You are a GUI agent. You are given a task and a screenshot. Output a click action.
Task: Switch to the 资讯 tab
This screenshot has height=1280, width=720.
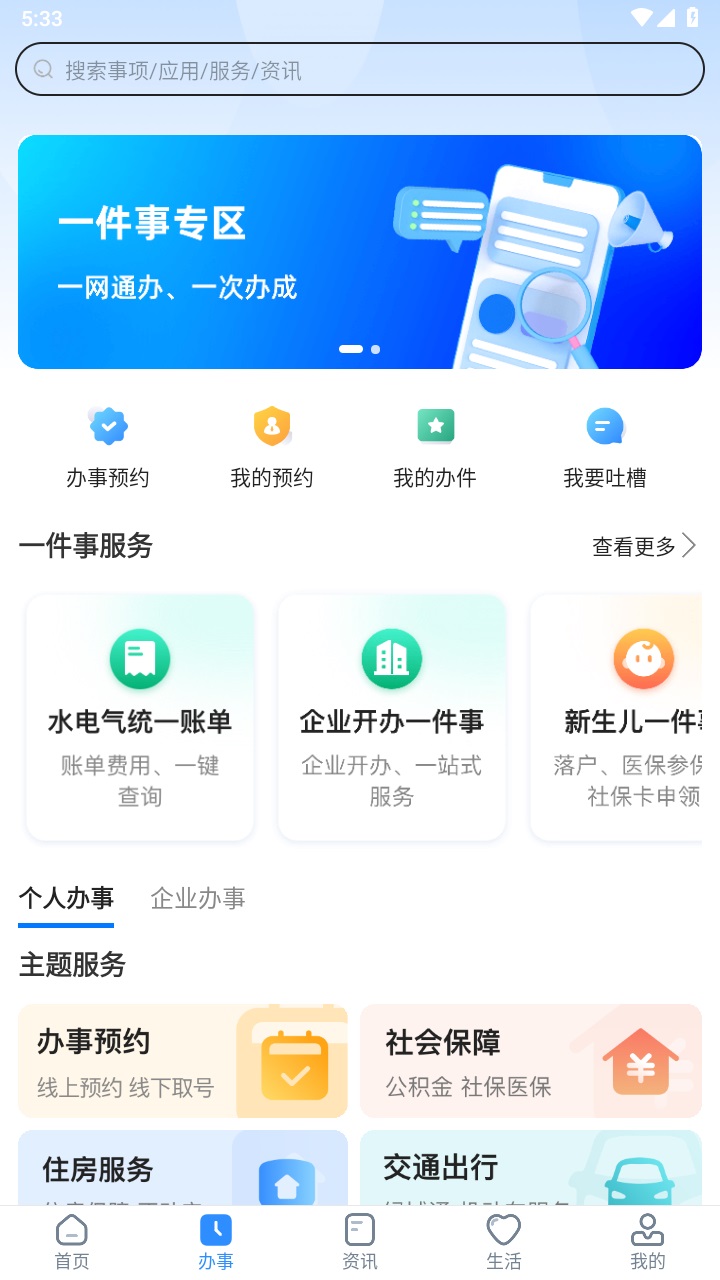[360, 1242]
